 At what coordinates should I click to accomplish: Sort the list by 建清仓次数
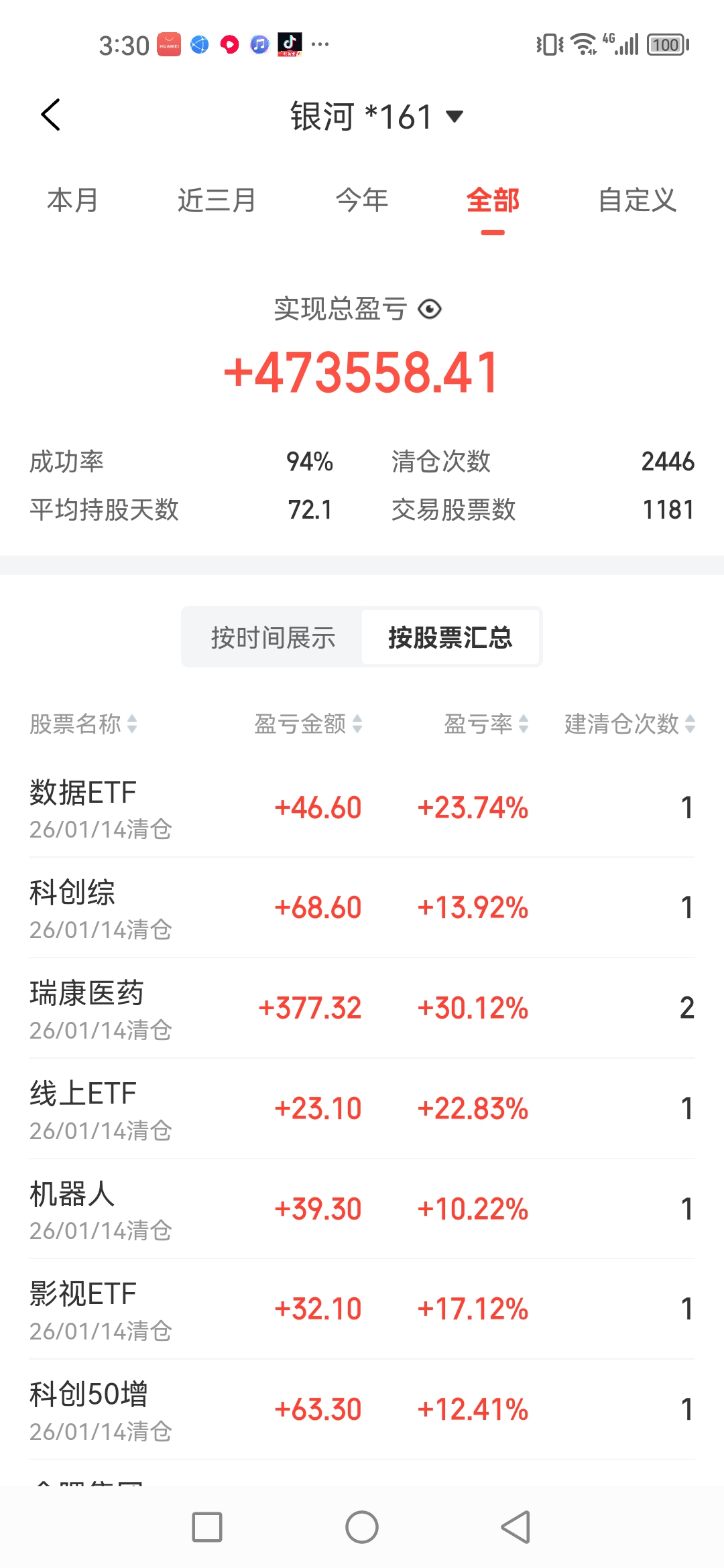point(629,724)
